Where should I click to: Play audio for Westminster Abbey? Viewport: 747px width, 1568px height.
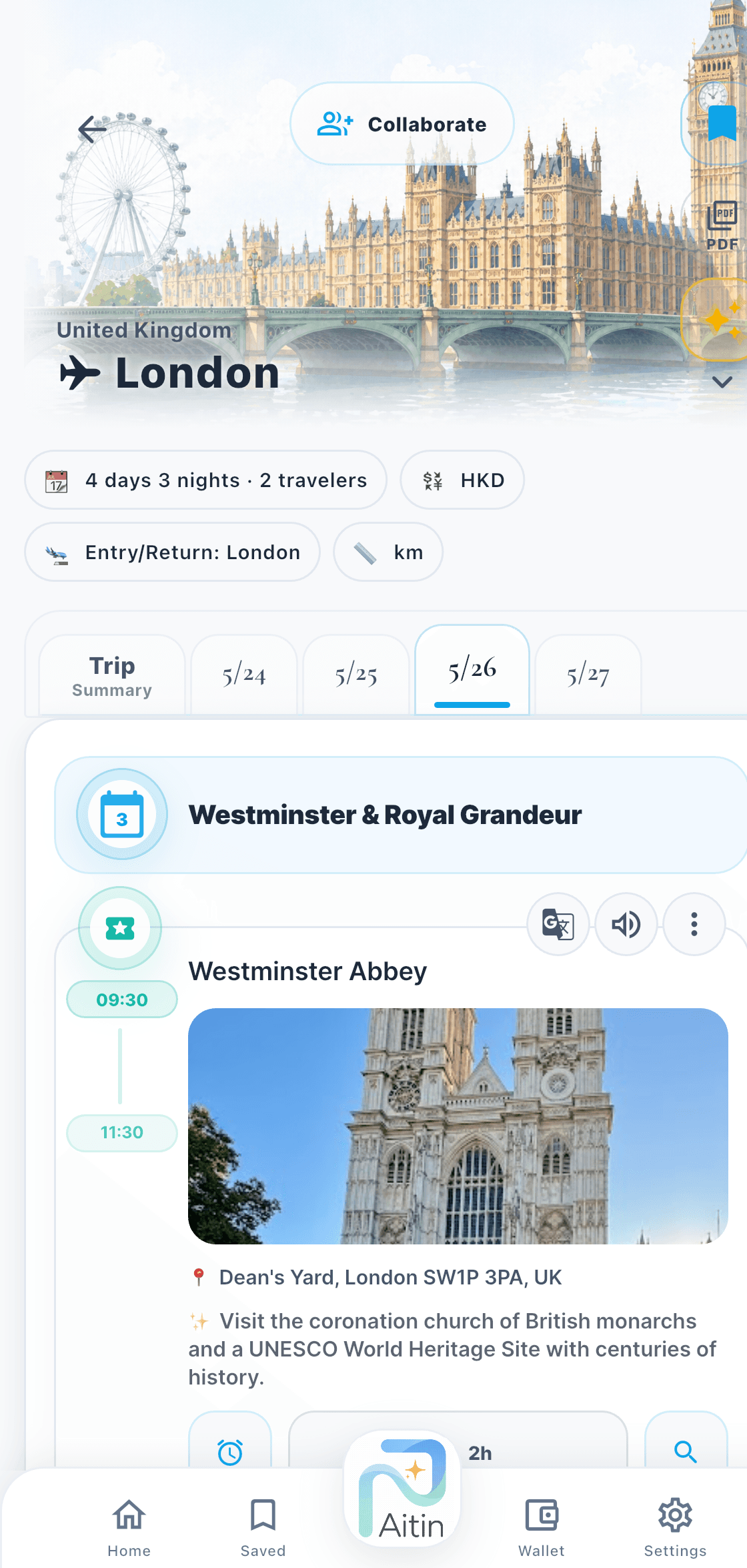626,924
